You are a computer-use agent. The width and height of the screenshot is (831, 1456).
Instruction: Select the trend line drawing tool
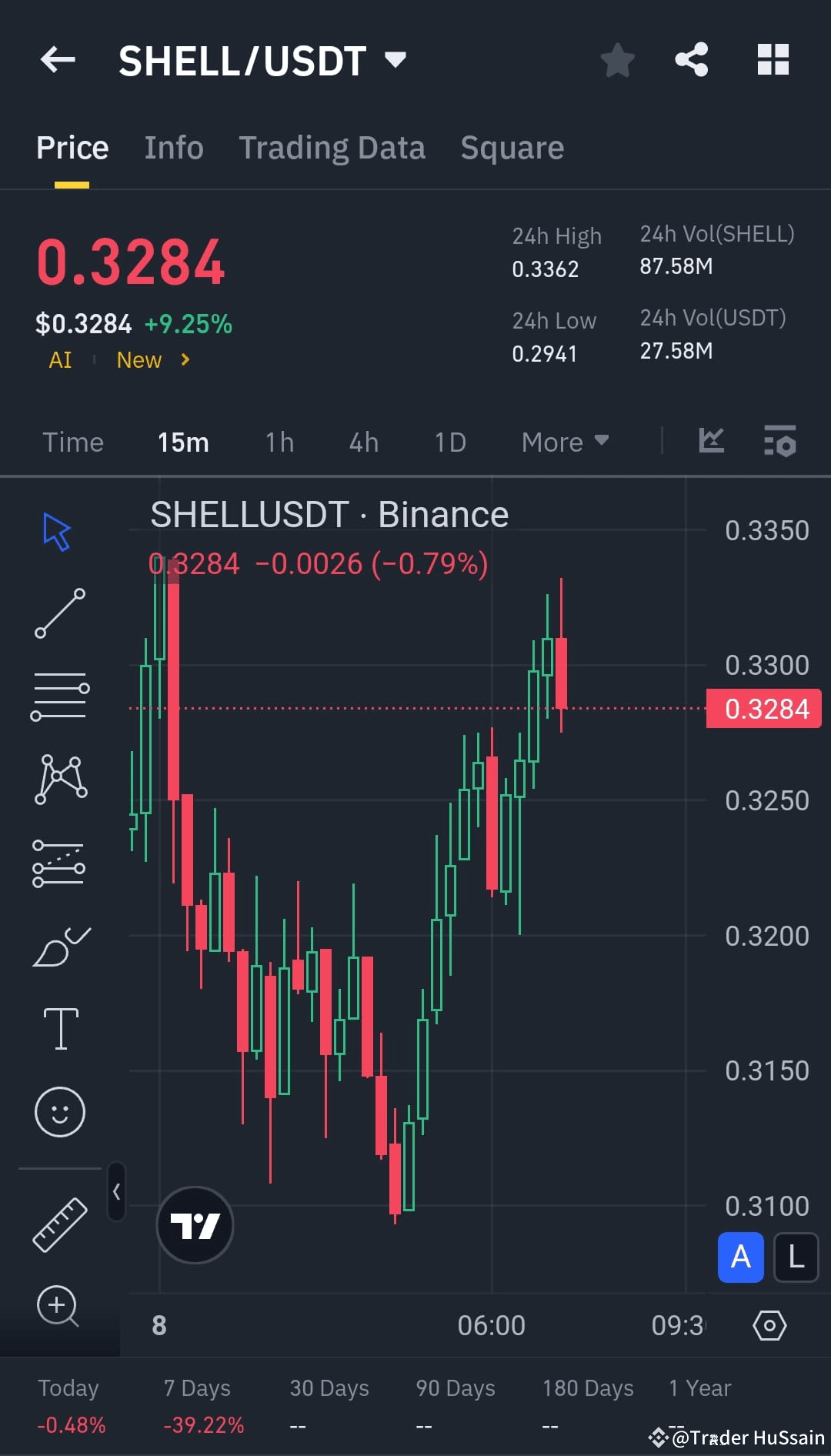click(x=60, y=612)
